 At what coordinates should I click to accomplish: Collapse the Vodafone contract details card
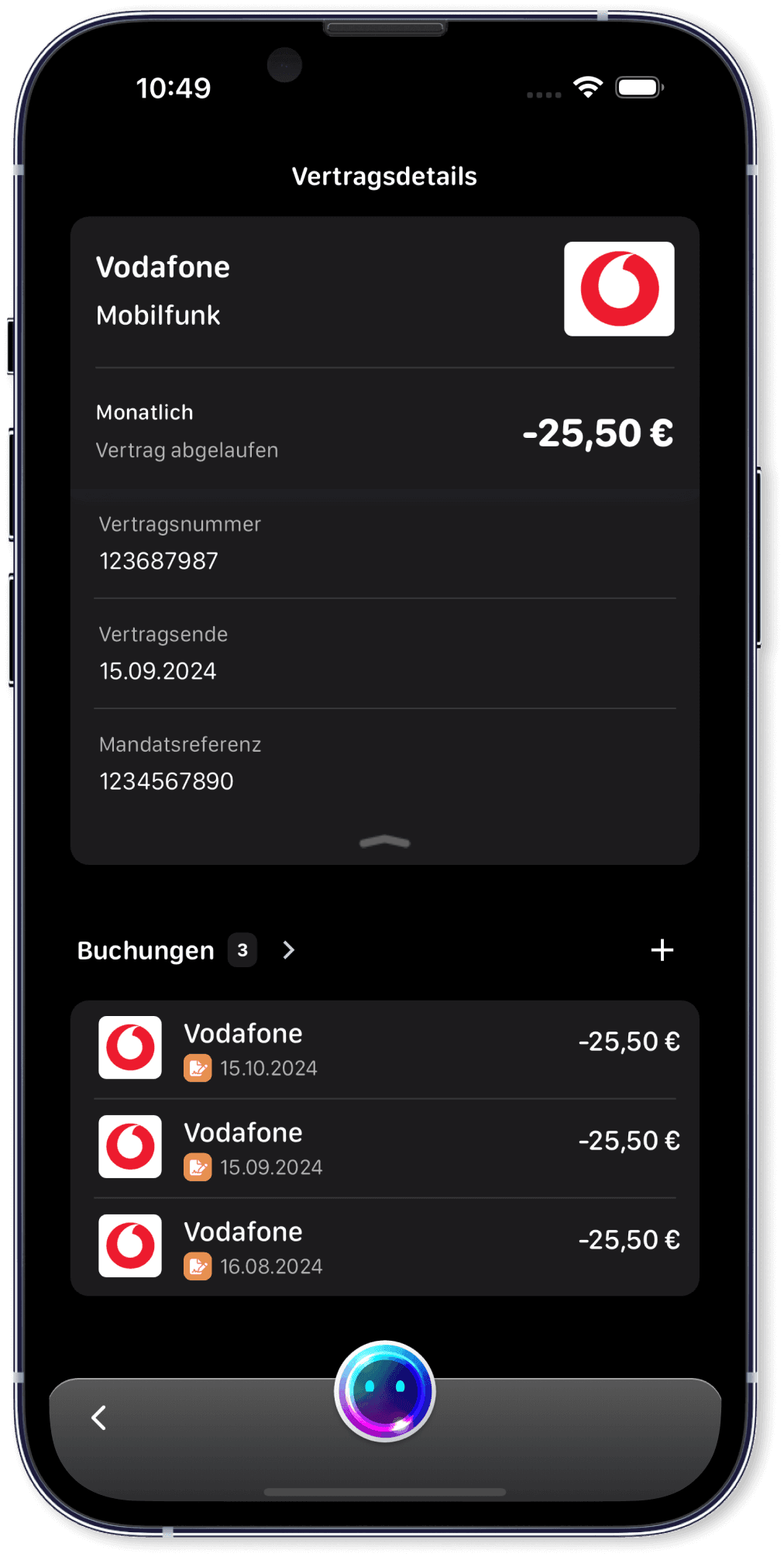pyautogui.click(x=385, y=842)
